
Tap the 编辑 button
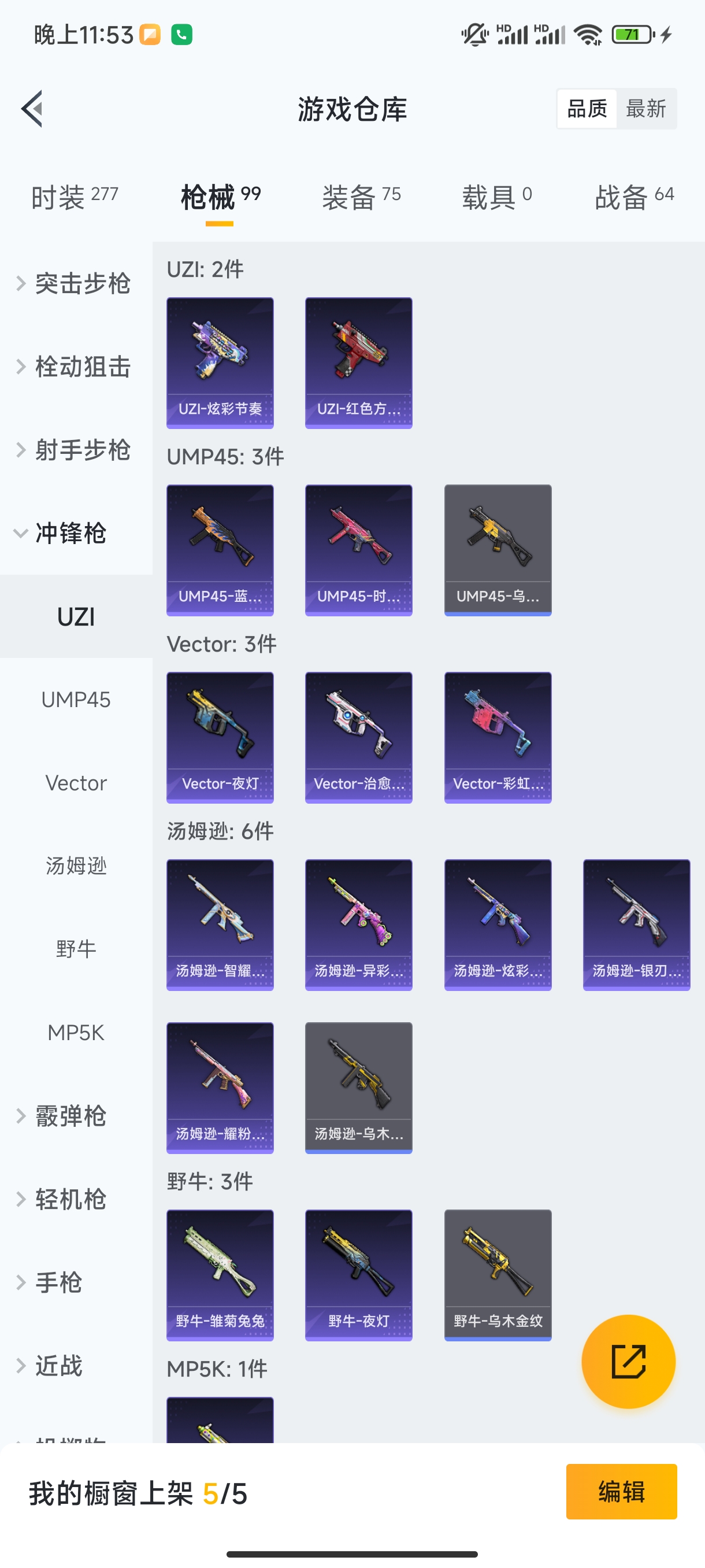(x=621, y=1491)
